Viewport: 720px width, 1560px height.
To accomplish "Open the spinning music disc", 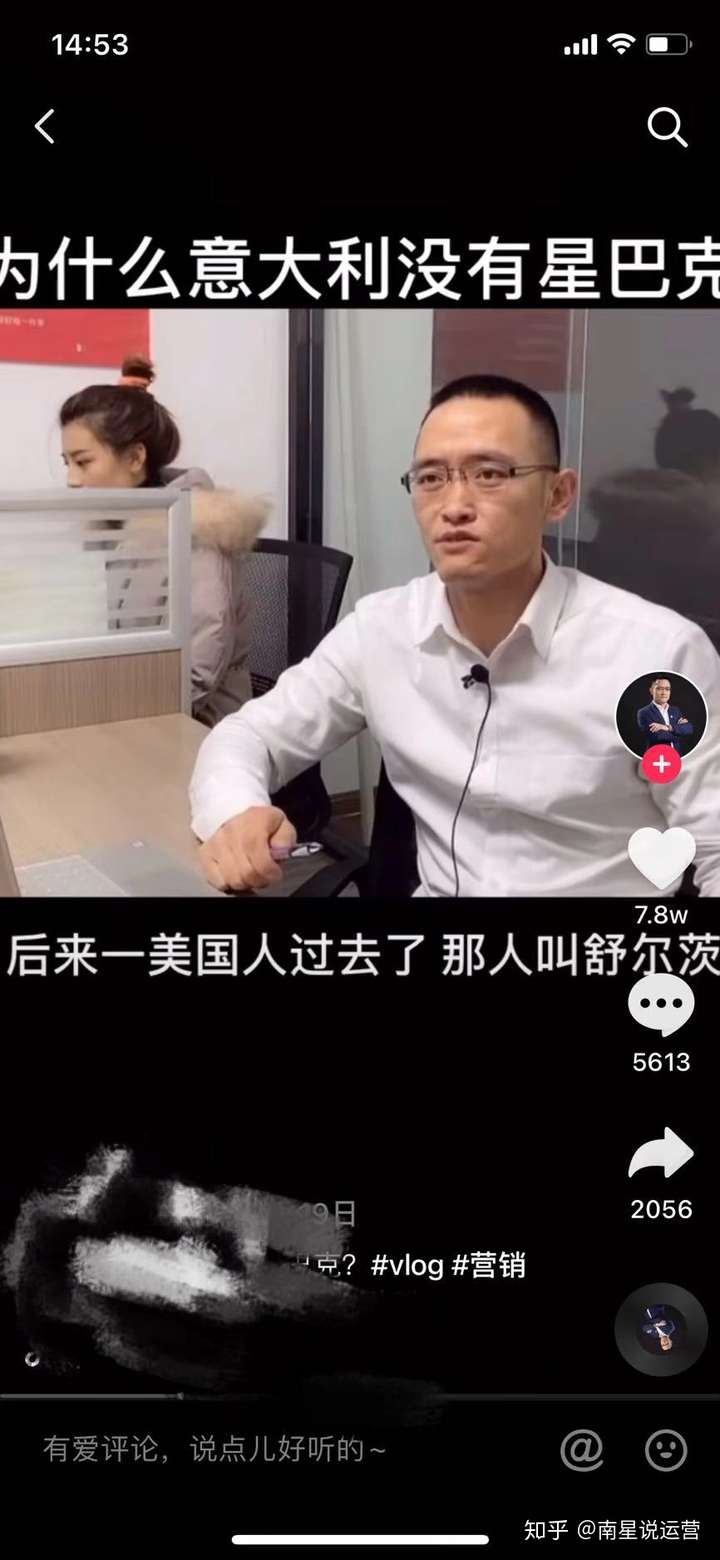I will point(661,1329).
